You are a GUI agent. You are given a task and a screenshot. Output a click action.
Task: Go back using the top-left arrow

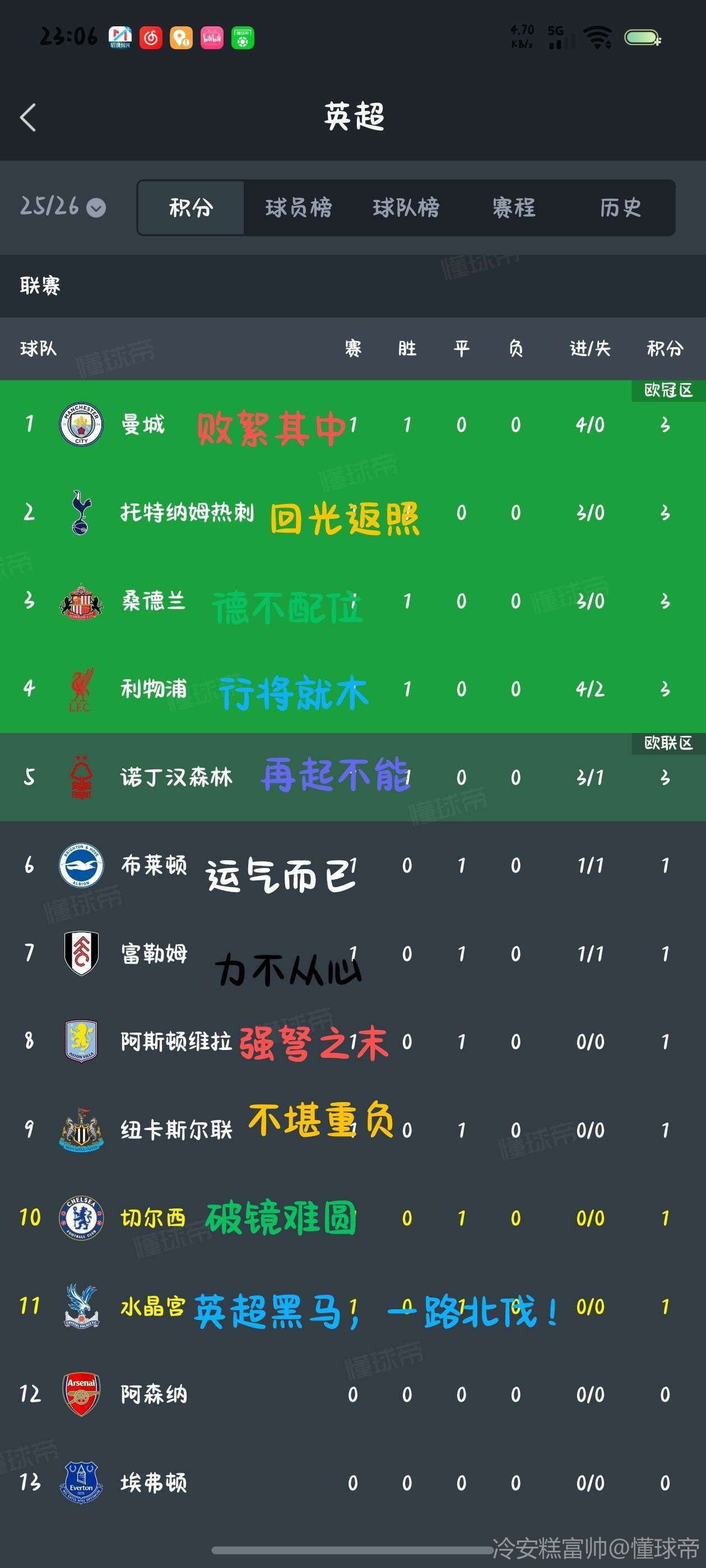click(28, 117)
